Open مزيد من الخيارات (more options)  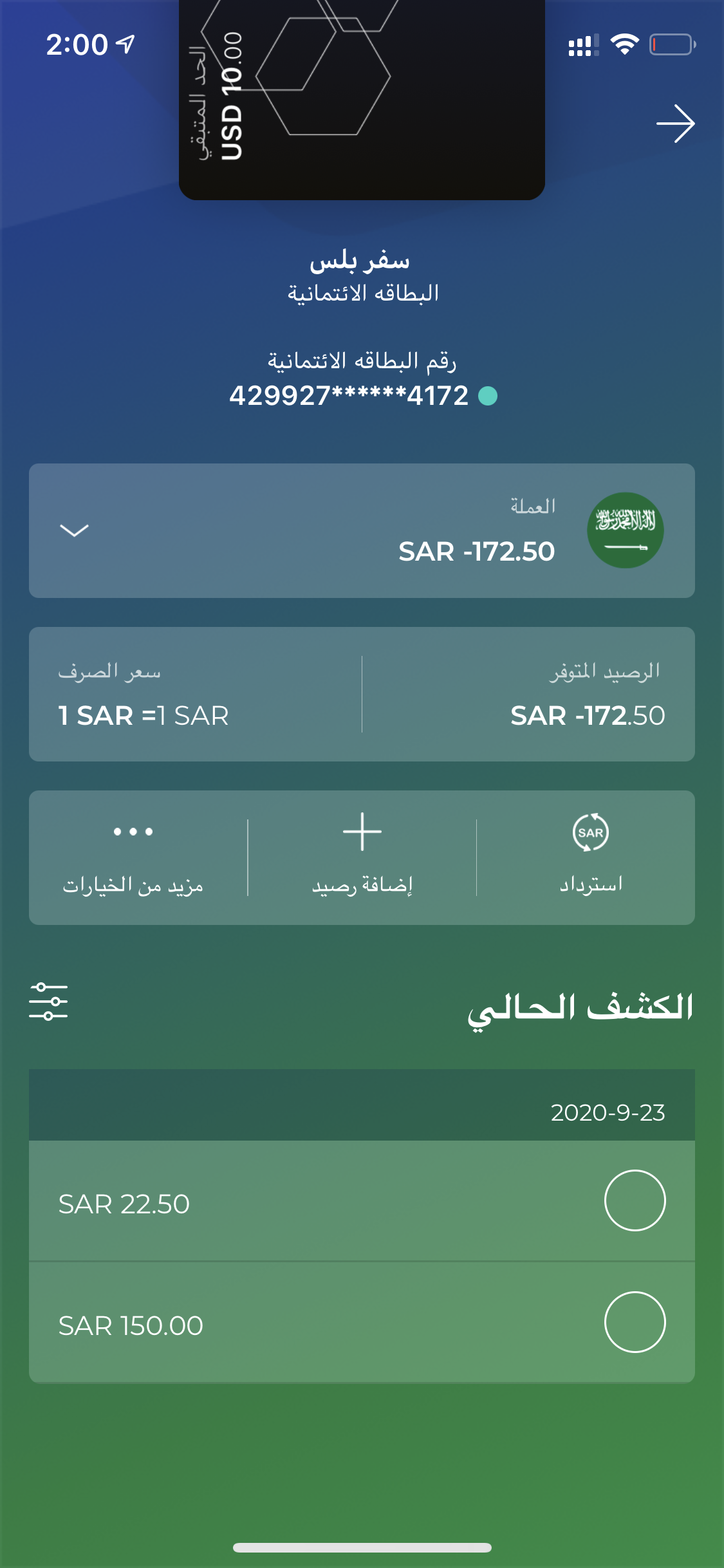click(x=133, y=857)
